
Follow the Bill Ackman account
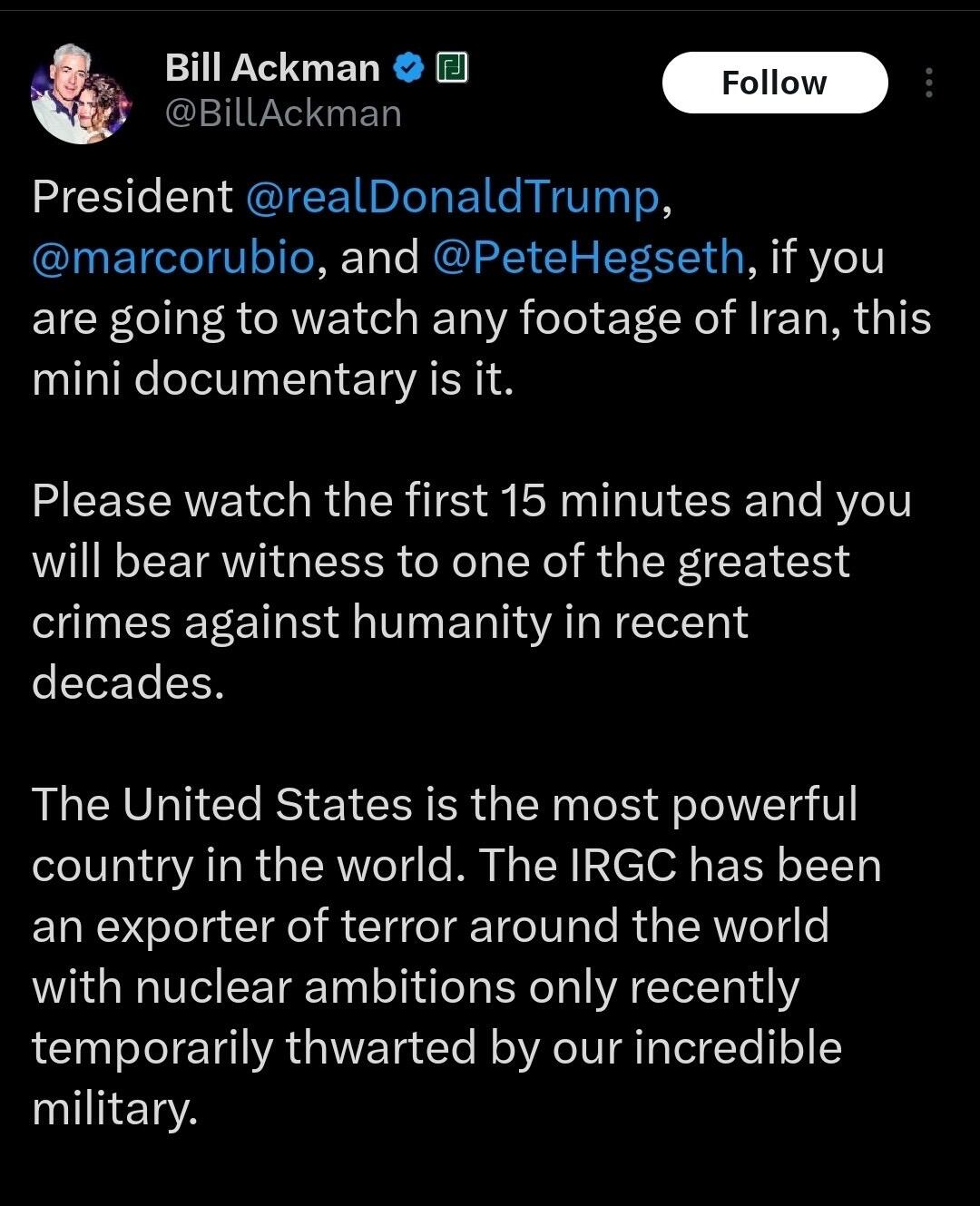774,83
